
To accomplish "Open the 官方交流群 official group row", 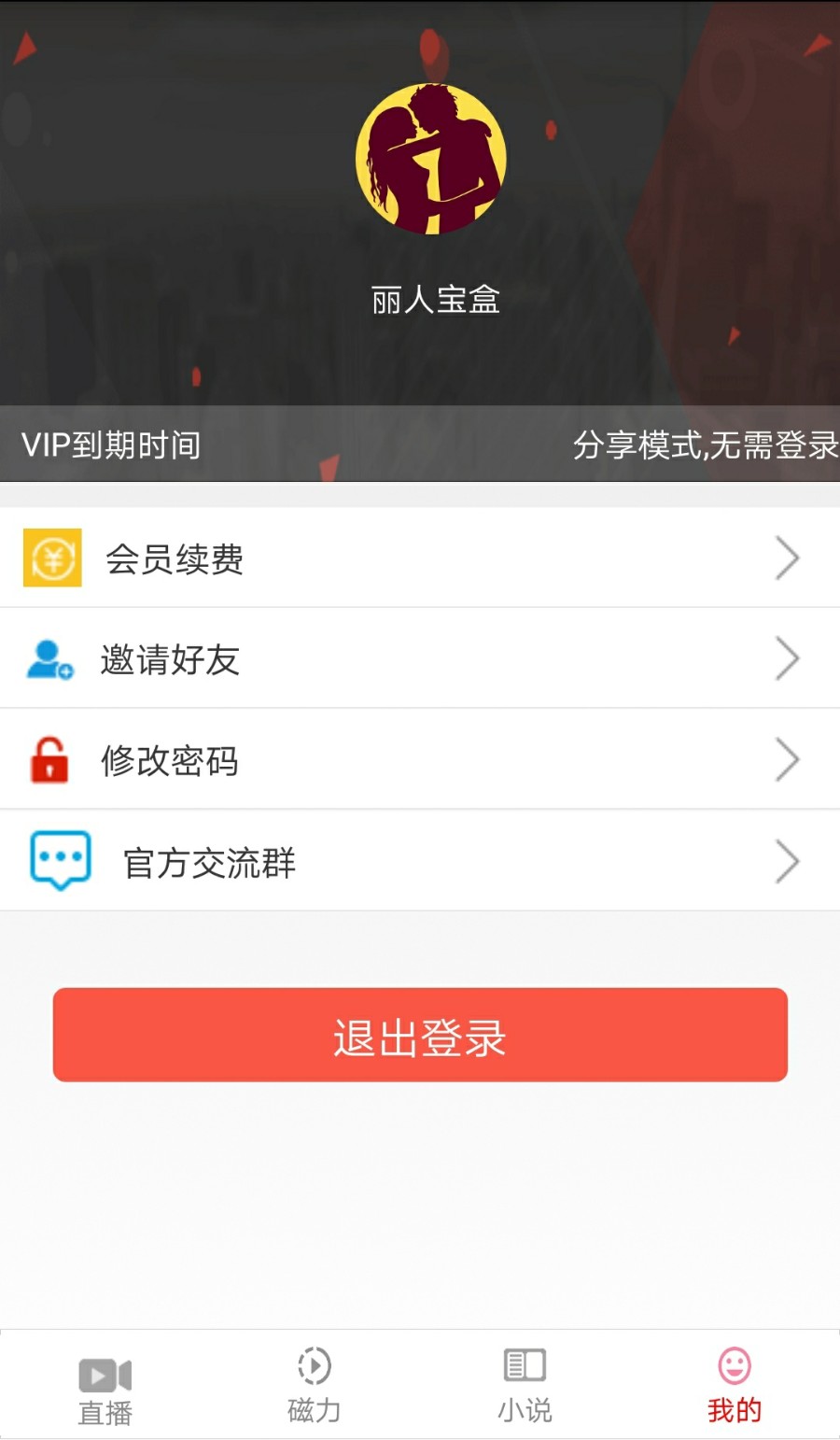I will (x=420, y=861).
